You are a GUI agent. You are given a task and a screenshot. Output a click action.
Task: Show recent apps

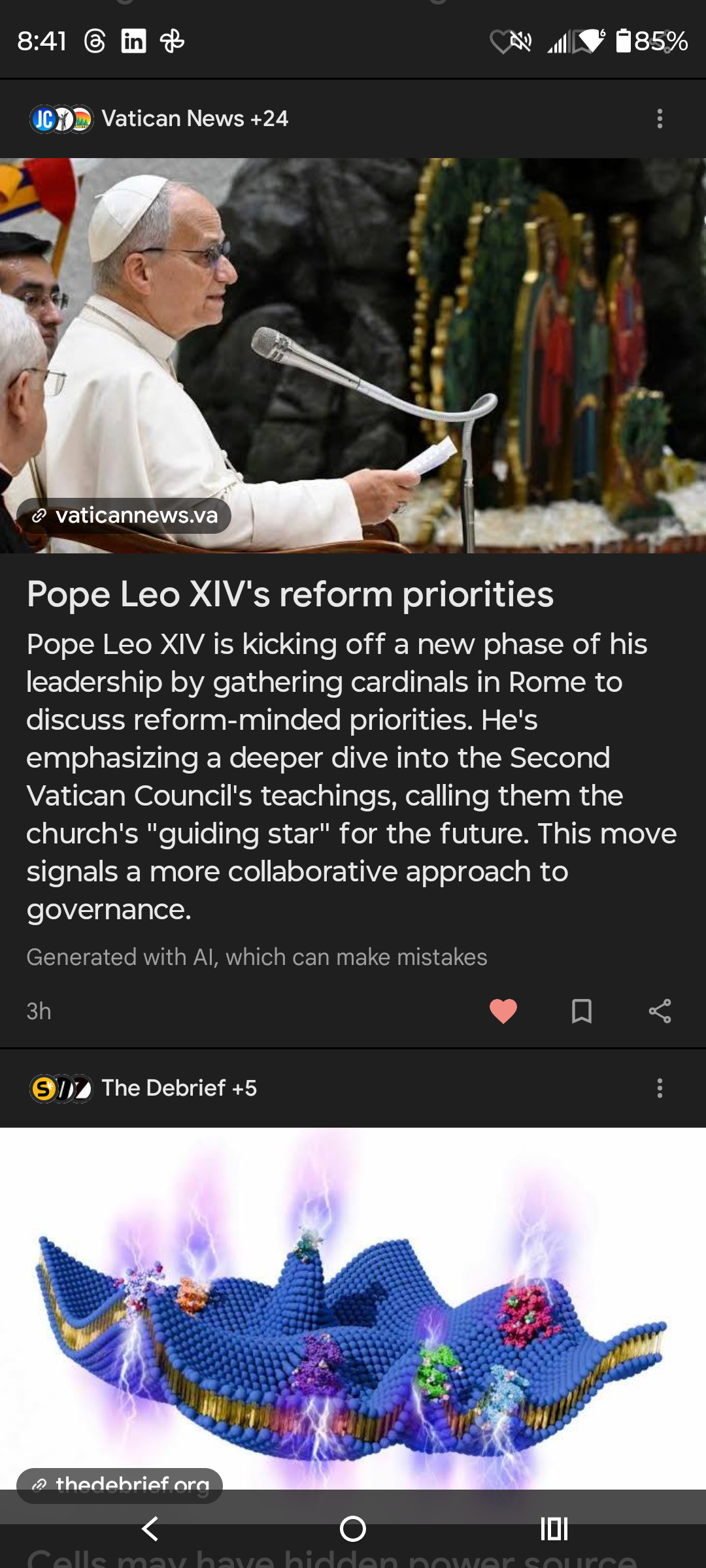(554, 1529)
